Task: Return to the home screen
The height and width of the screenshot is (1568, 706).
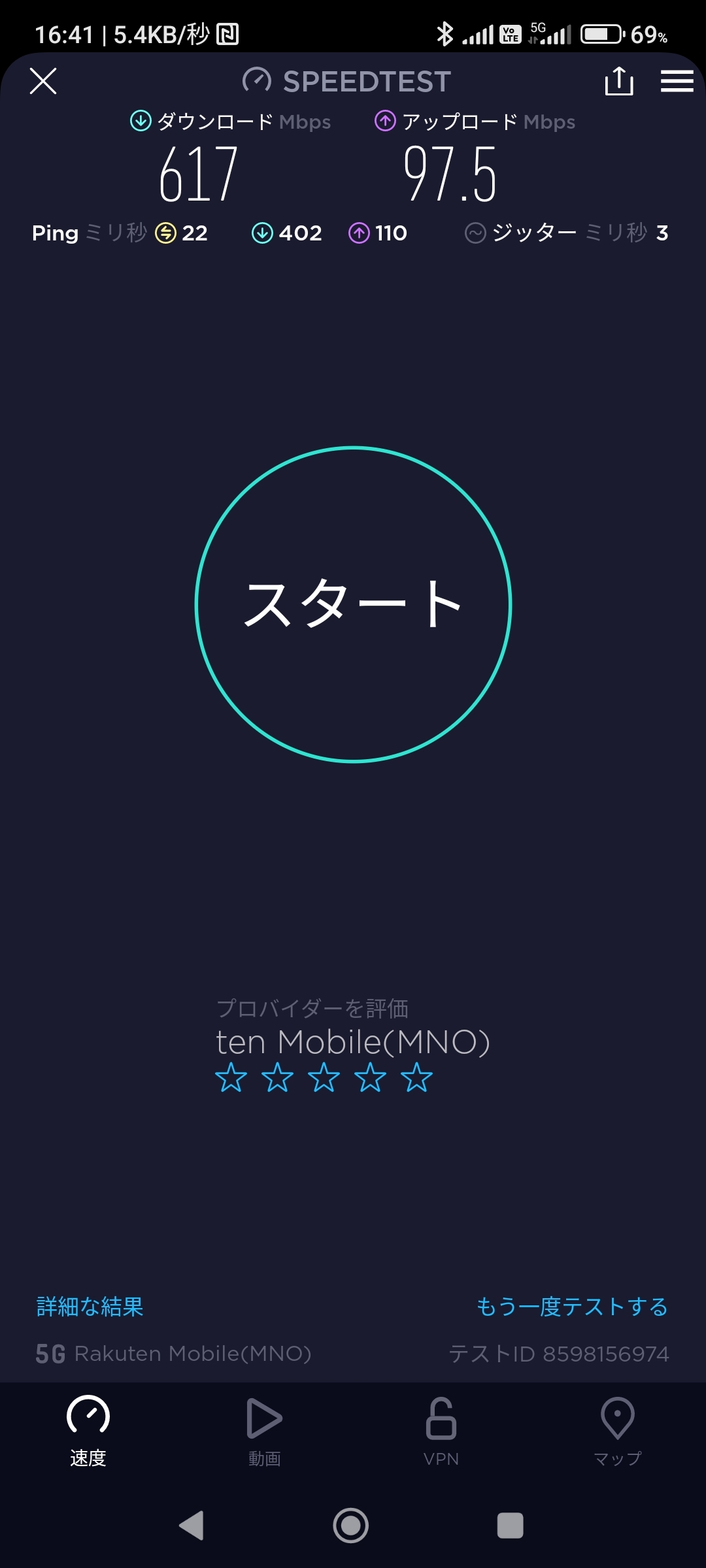Action: coord(351,1526)
